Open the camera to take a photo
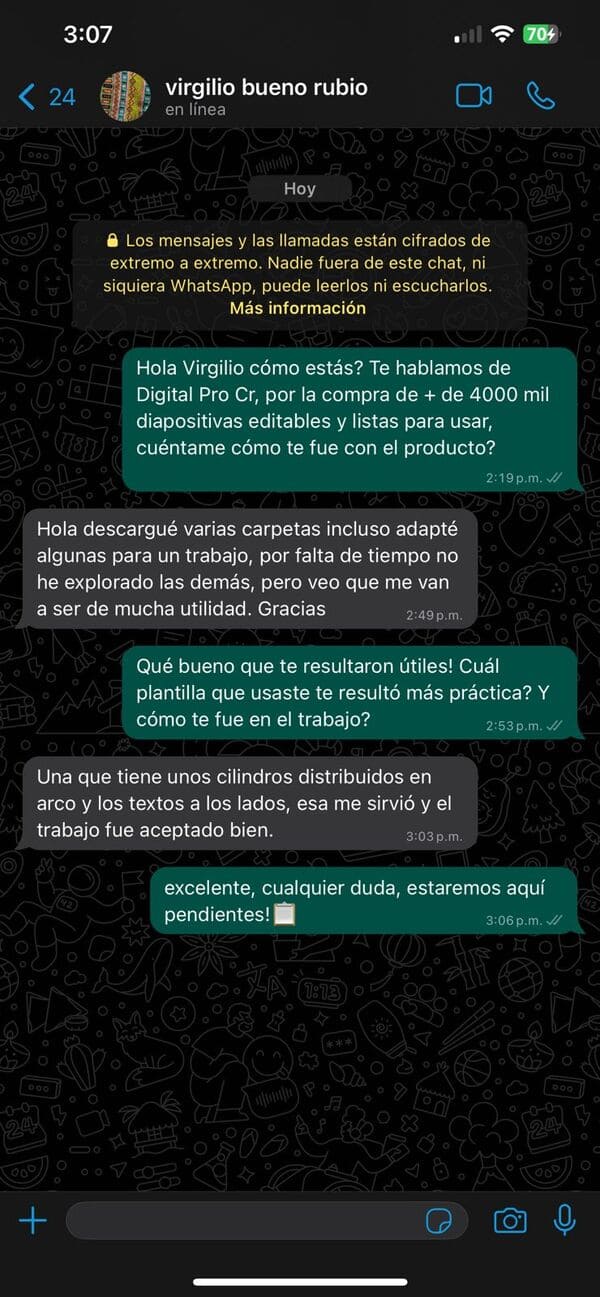Image resolution: width=600 pixels, height=1297 pixels. (510, 1220)
